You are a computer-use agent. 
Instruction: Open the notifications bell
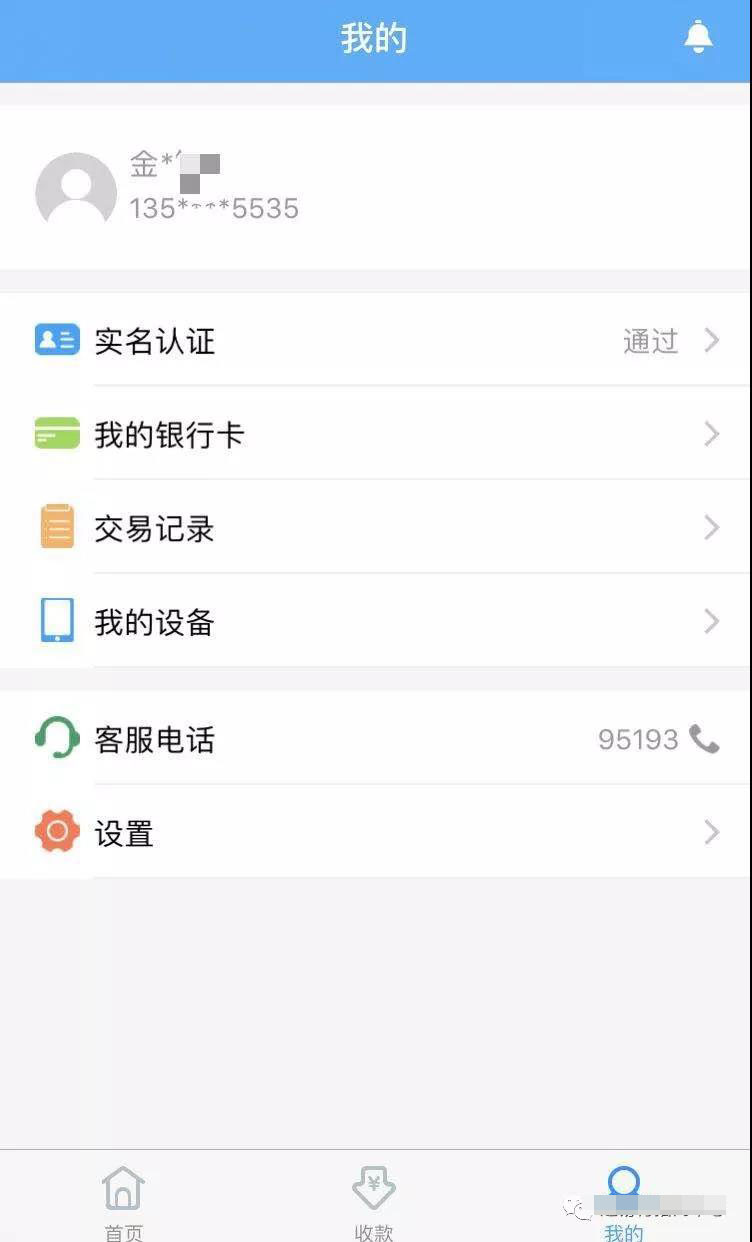click(x=698, y=37)
